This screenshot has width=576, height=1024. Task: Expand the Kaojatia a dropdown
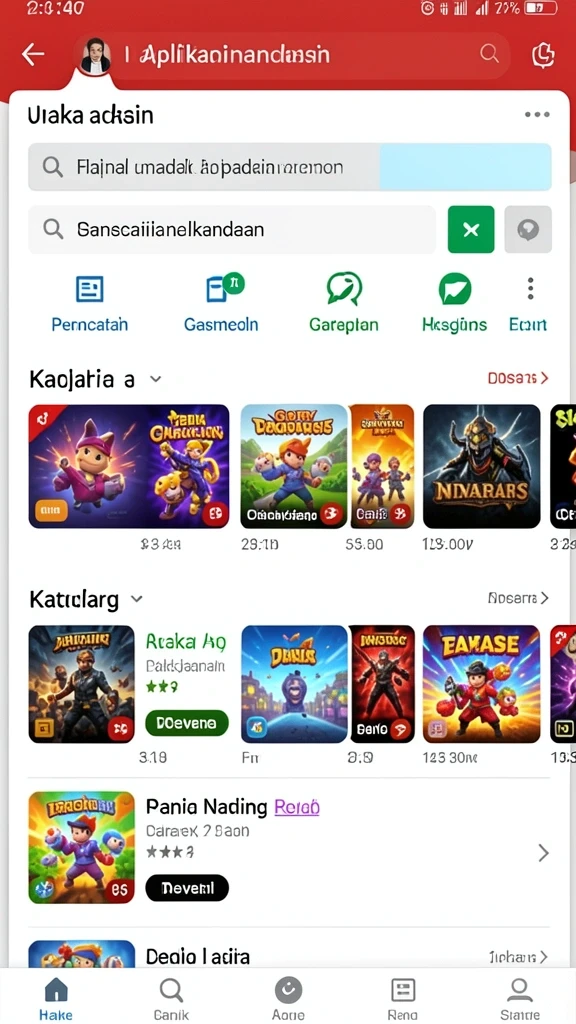[x=155, y=379]
